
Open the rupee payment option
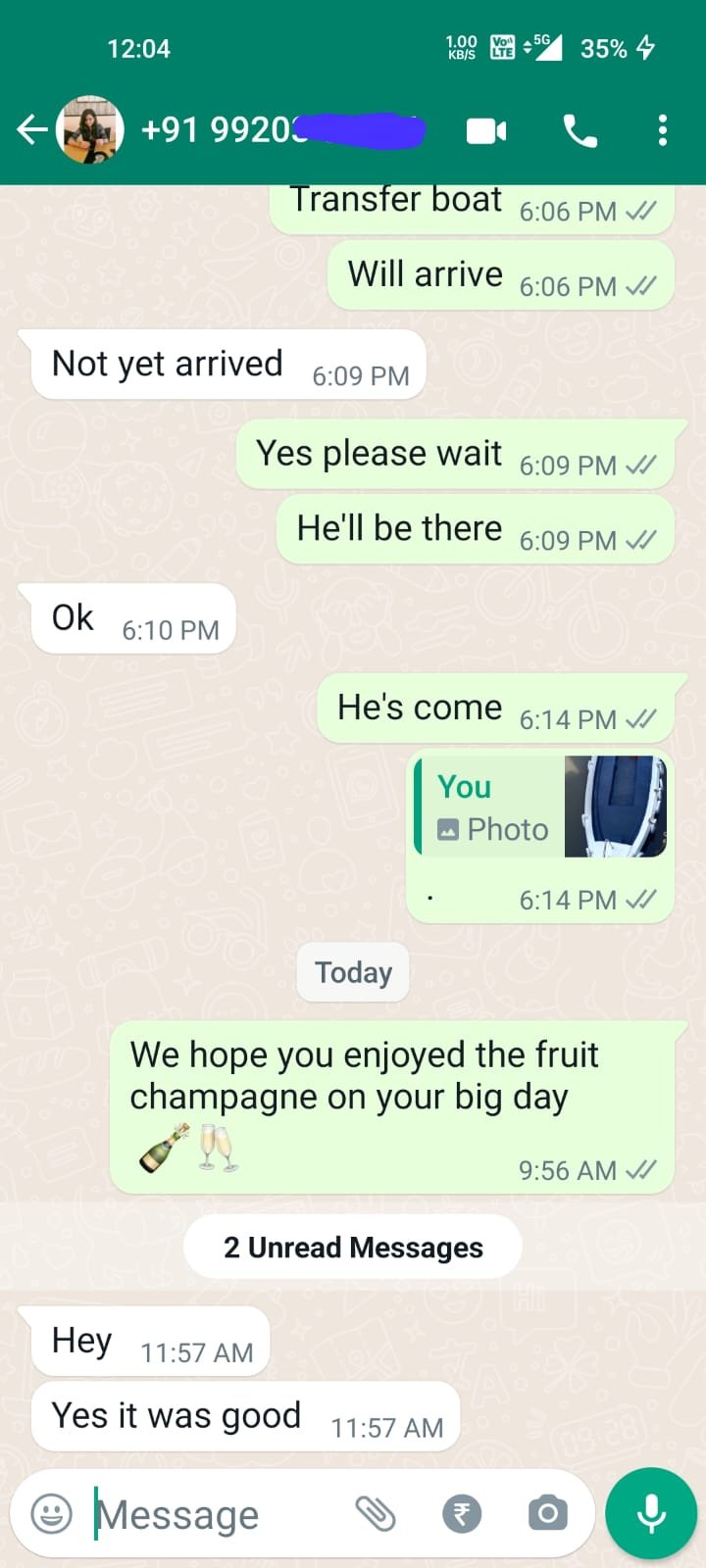462,1514
